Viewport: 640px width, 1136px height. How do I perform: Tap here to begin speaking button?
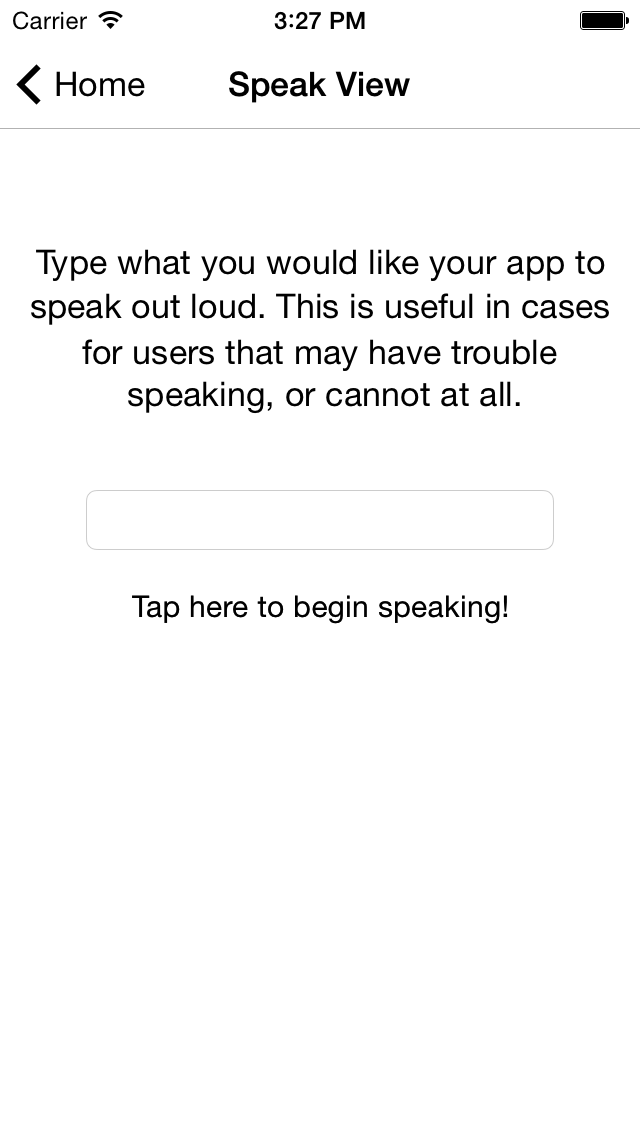320,607
